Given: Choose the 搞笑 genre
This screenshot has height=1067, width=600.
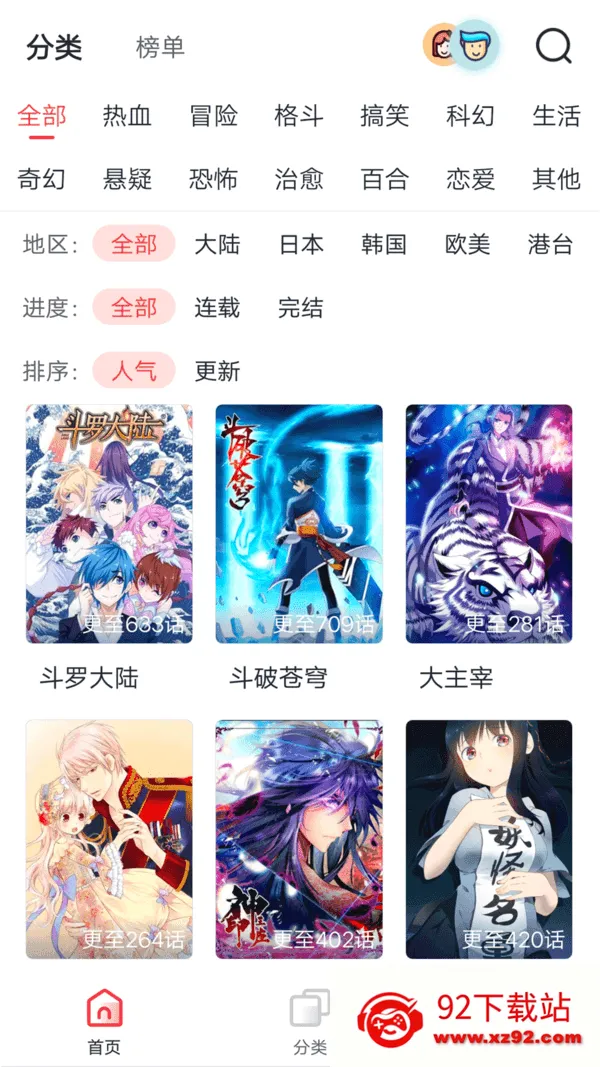Looking at the screenshot, I should tap(384, 116).
